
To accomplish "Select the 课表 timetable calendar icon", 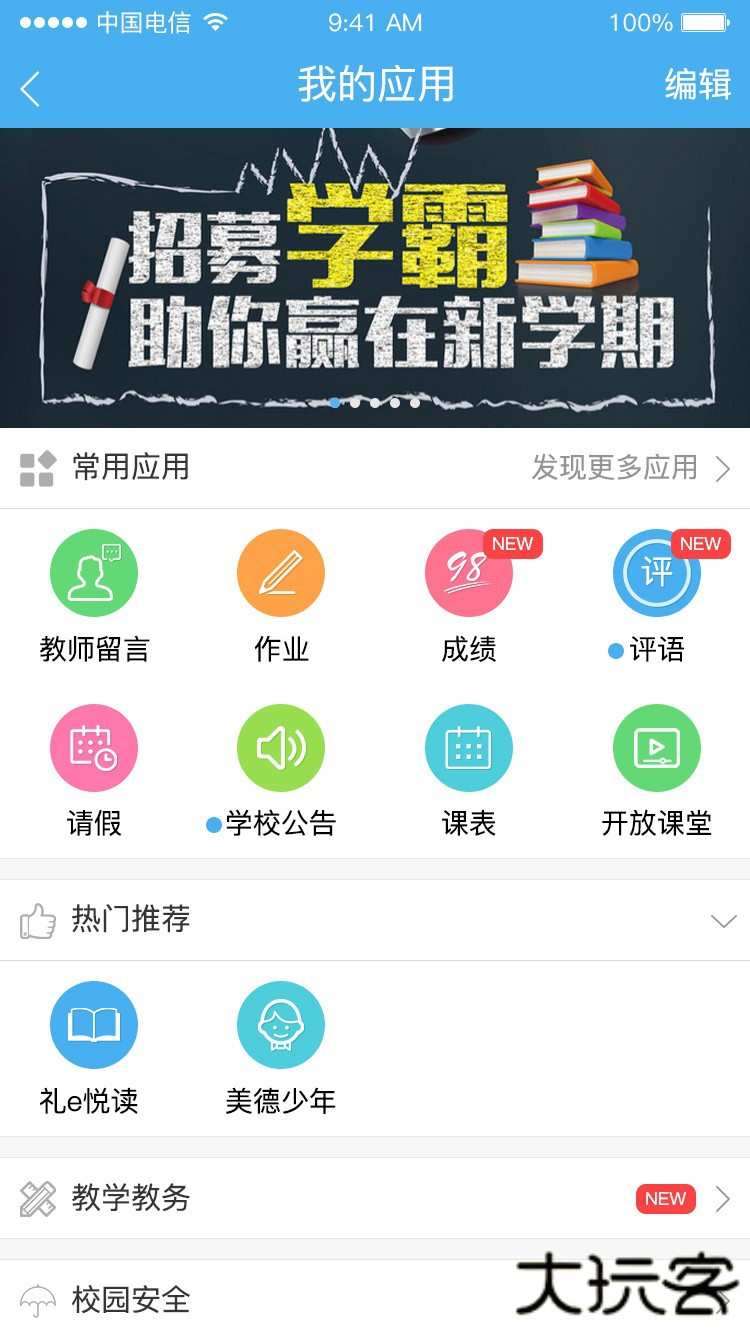I will coord(468,747).
